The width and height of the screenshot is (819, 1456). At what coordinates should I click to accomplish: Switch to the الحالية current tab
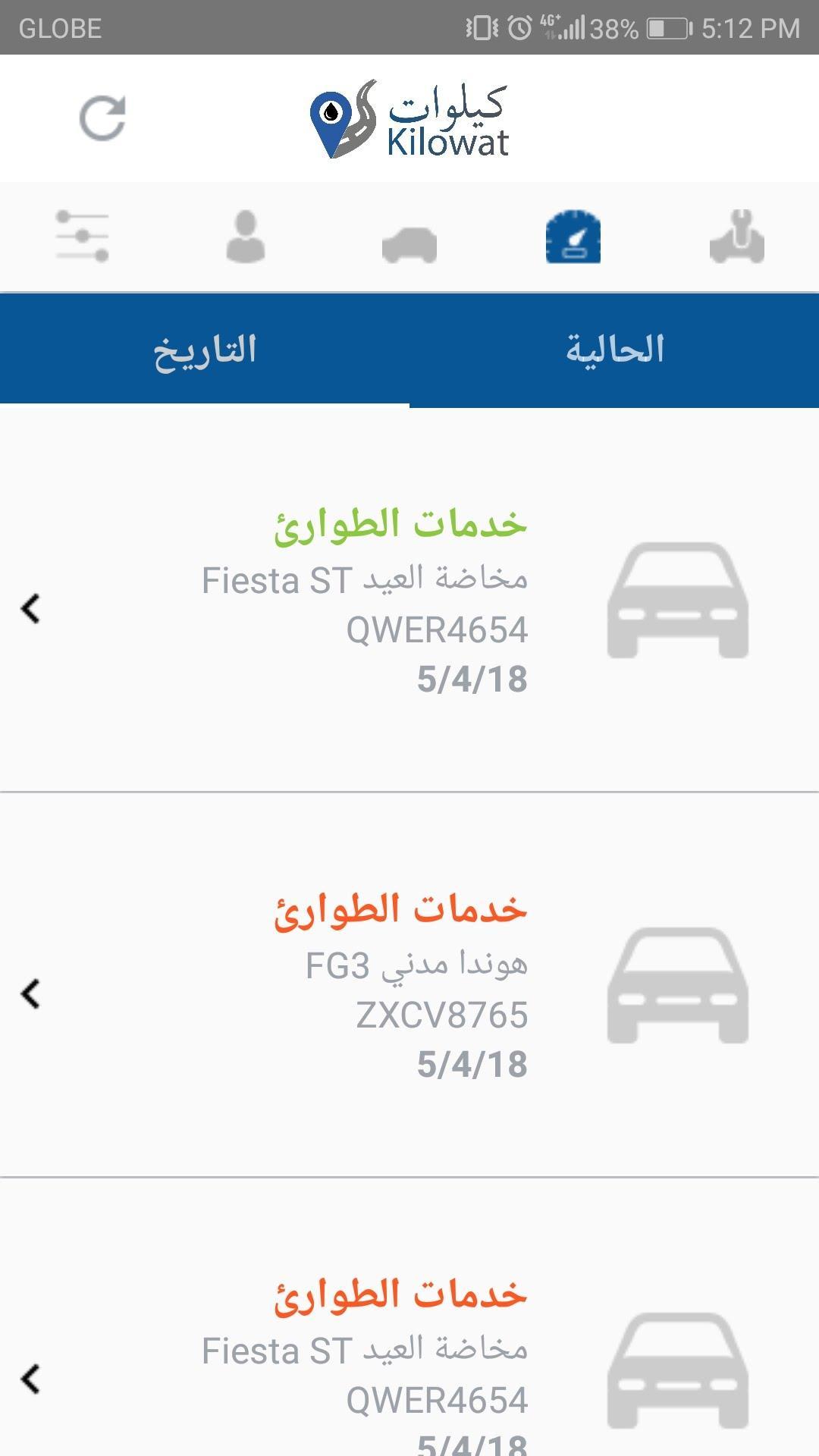pyautogui.click(x=614, y=350)
